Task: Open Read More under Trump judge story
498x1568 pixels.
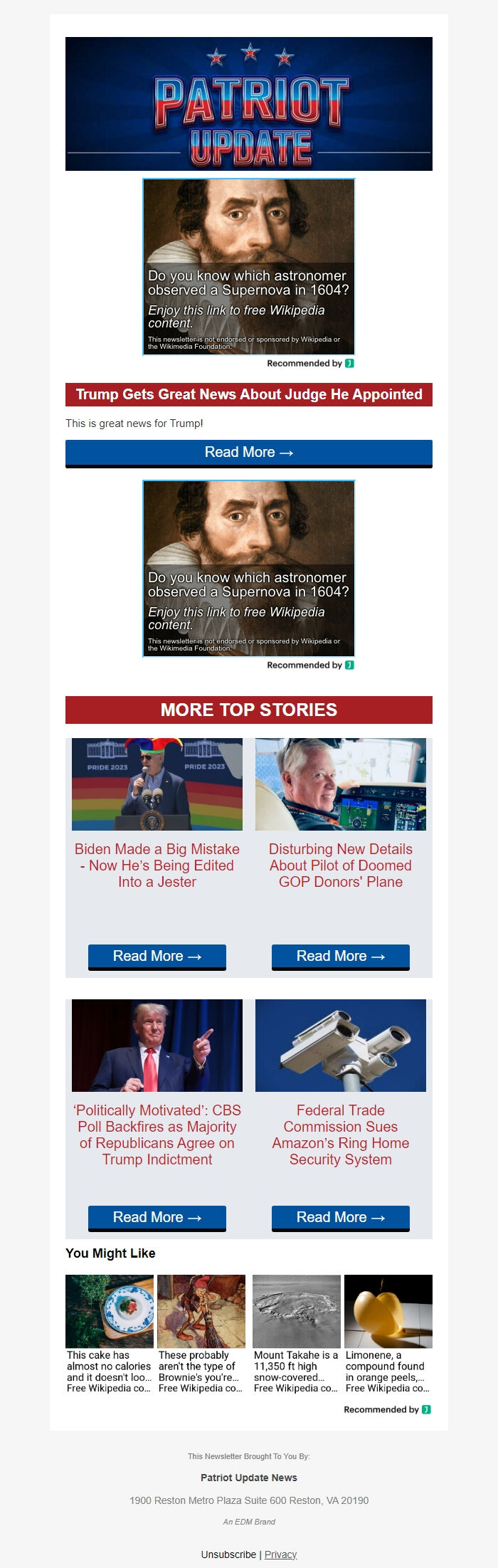Action: 249,453
